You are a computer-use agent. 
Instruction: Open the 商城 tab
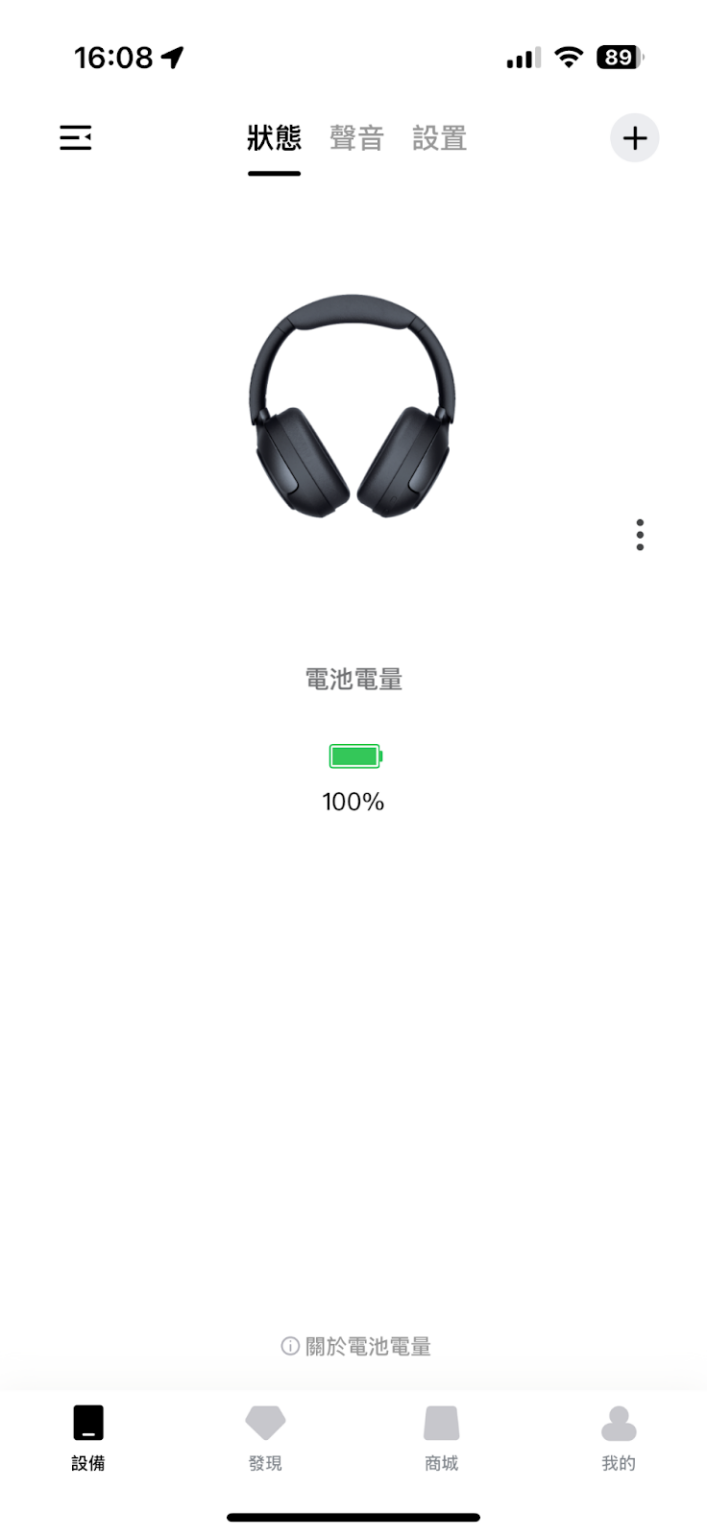[x=441, y=1437]
